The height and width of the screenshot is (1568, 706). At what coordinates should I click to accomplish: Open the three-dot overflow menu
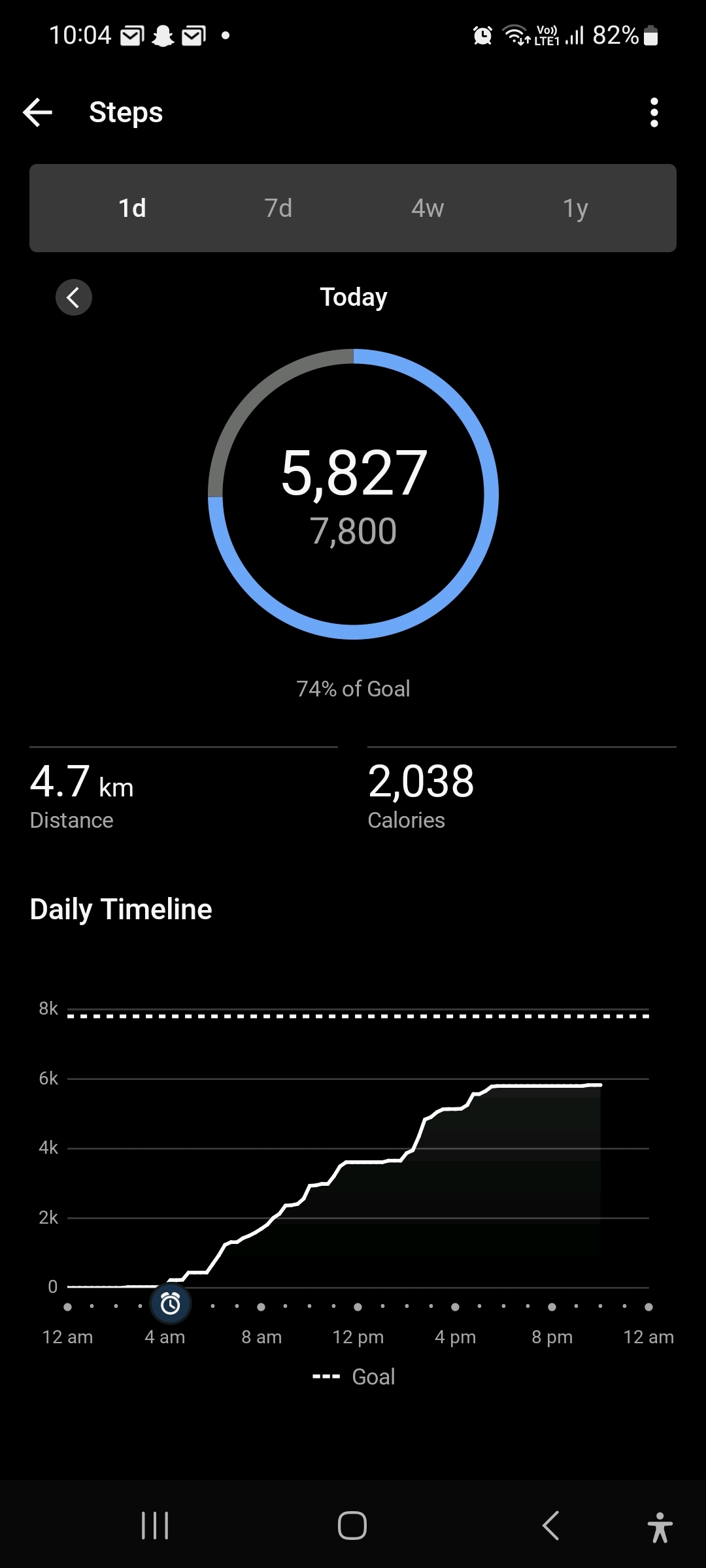coord(654,112)
